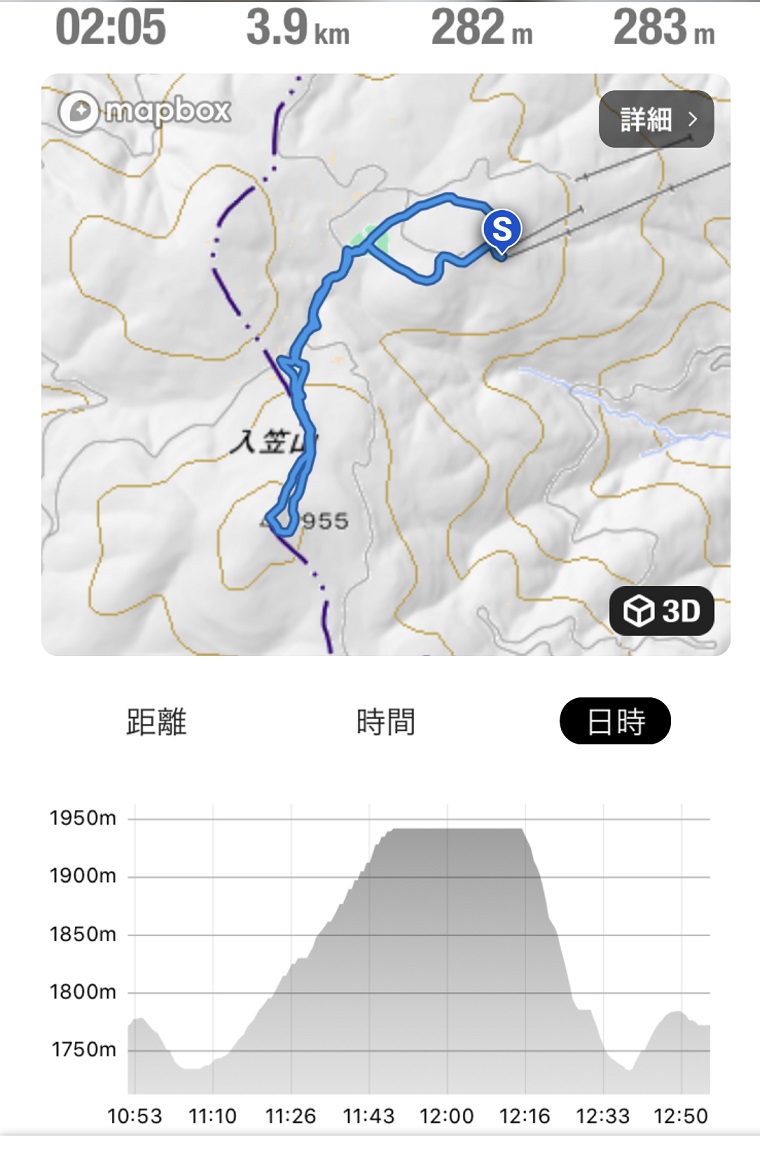Select the 日時 graph tab
The width and height of the screenshot is (760, 1163).
(x=614, y=721)
